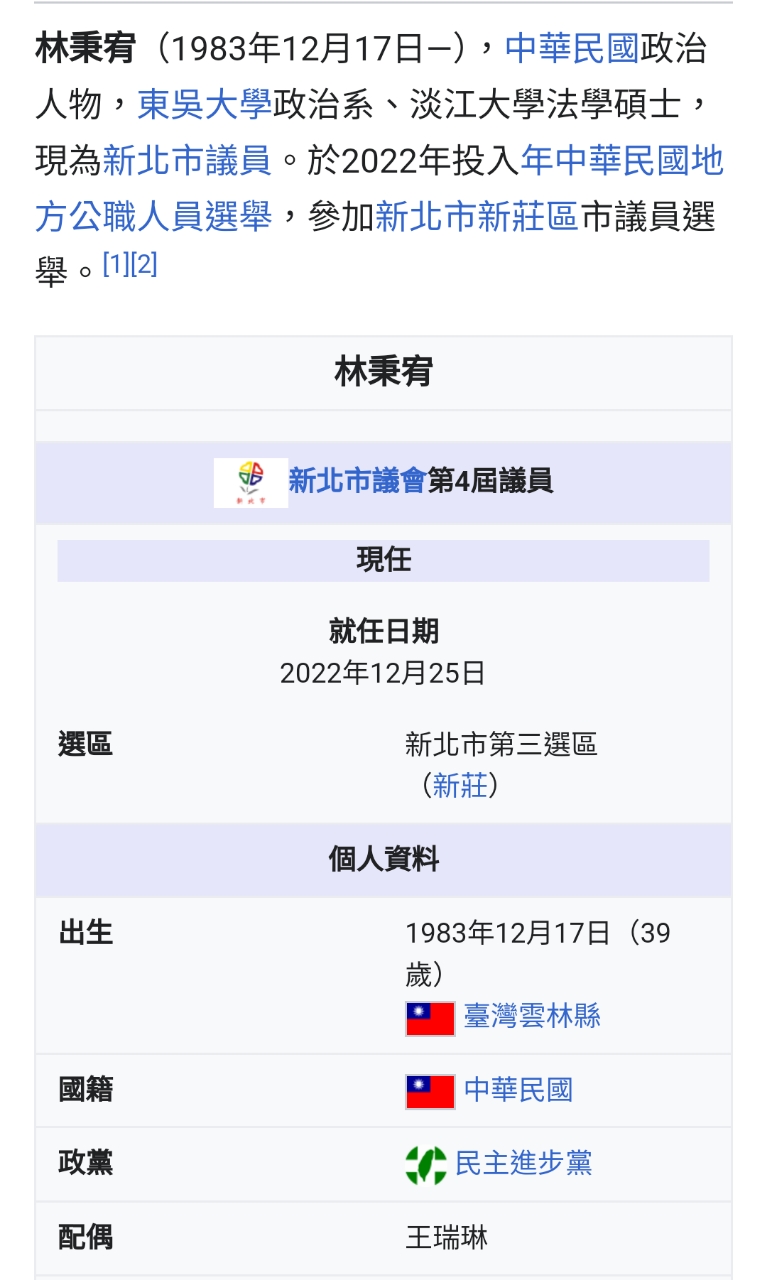Open the 臺灣雲林縣 birthplace link
This screenshot has width=767, height=1280.
(x=532, y=1017)
